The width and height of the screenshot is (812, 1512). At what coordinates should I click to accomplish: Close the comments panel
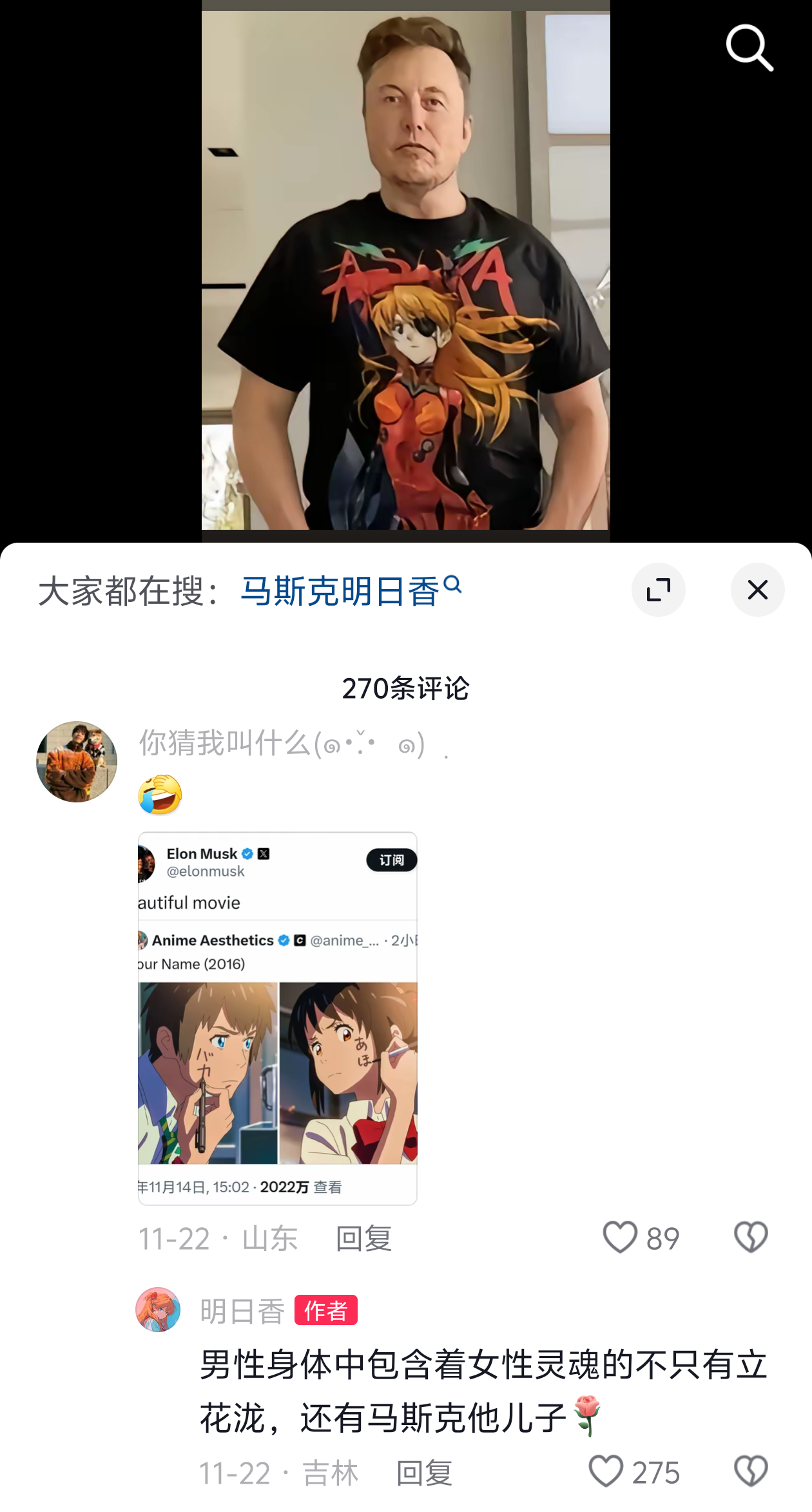(757, 590)
